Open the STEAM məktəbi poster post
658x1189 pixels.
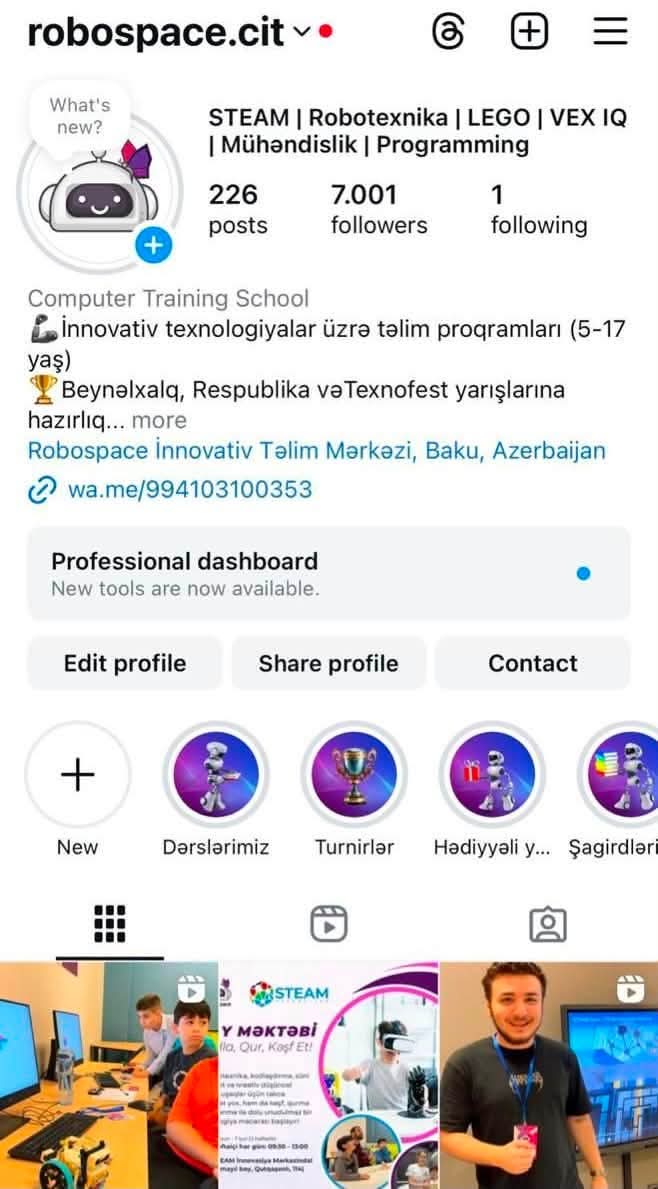(328, 1075)
